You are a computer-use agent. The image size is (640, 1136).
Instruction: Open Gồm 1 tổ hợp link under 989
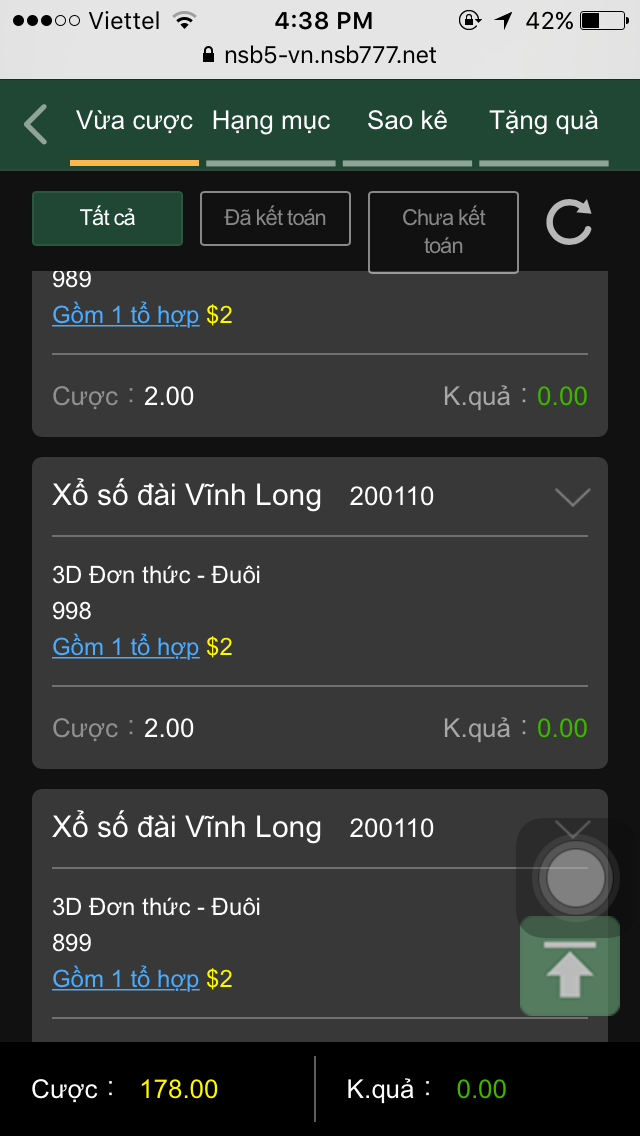point(126,315)
